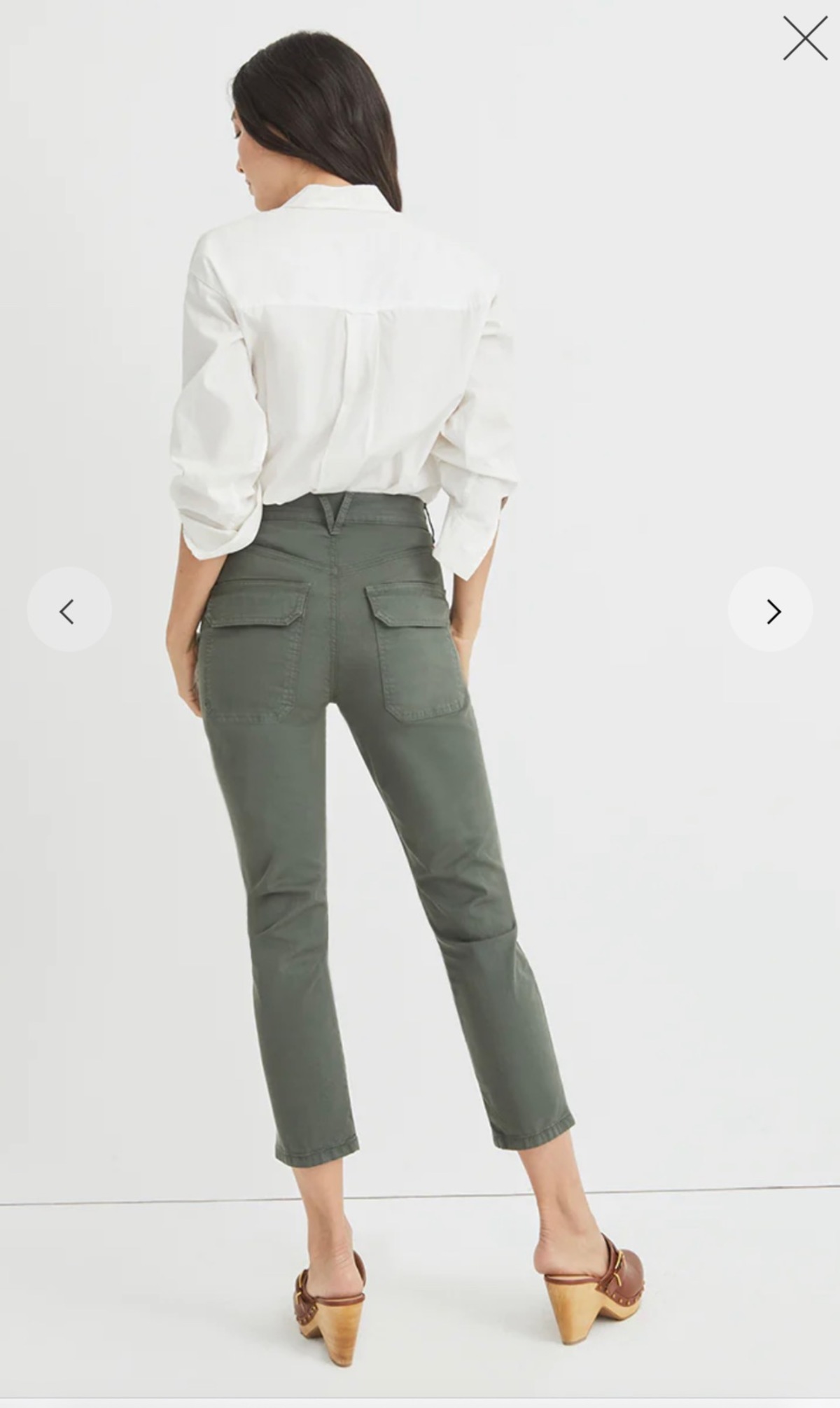The image size is (840, 1408).
Task: Go to the previous product image
Action: click(x=69, y=611)
